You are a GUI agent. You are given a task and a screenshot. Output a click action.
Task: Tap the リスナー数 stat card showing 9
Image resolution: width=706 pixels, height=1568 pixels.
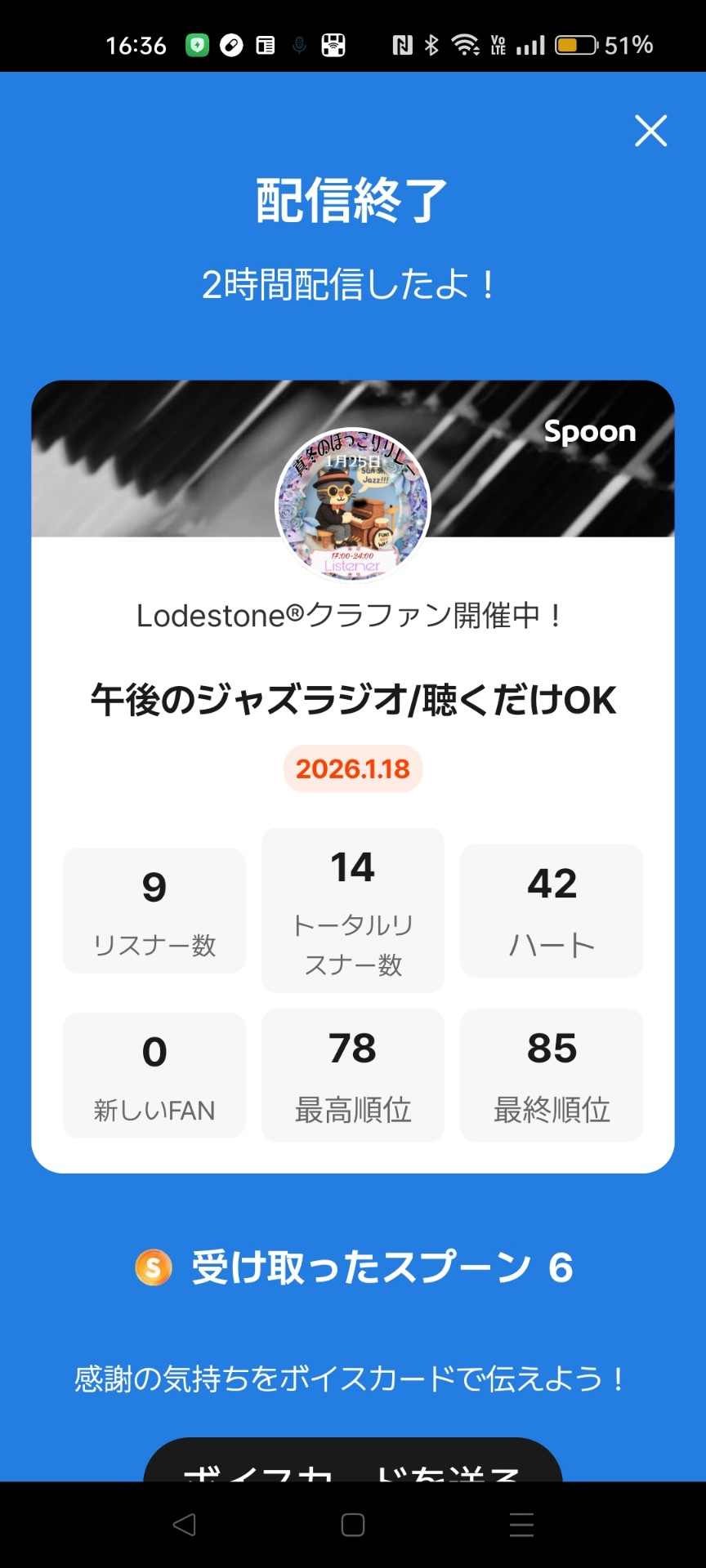tap(154, 910)
